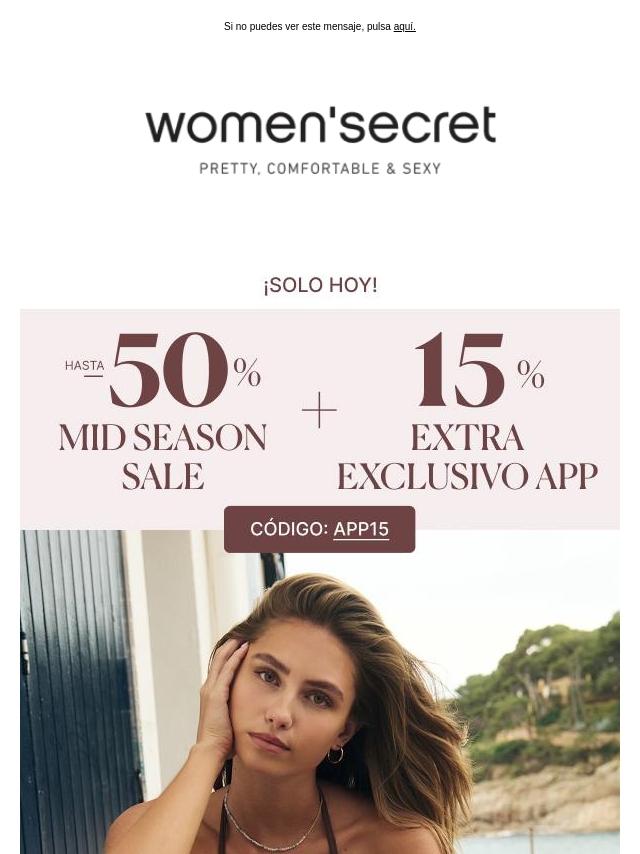Open the 'aquí' link to view the message online

[x=404, y=27]
